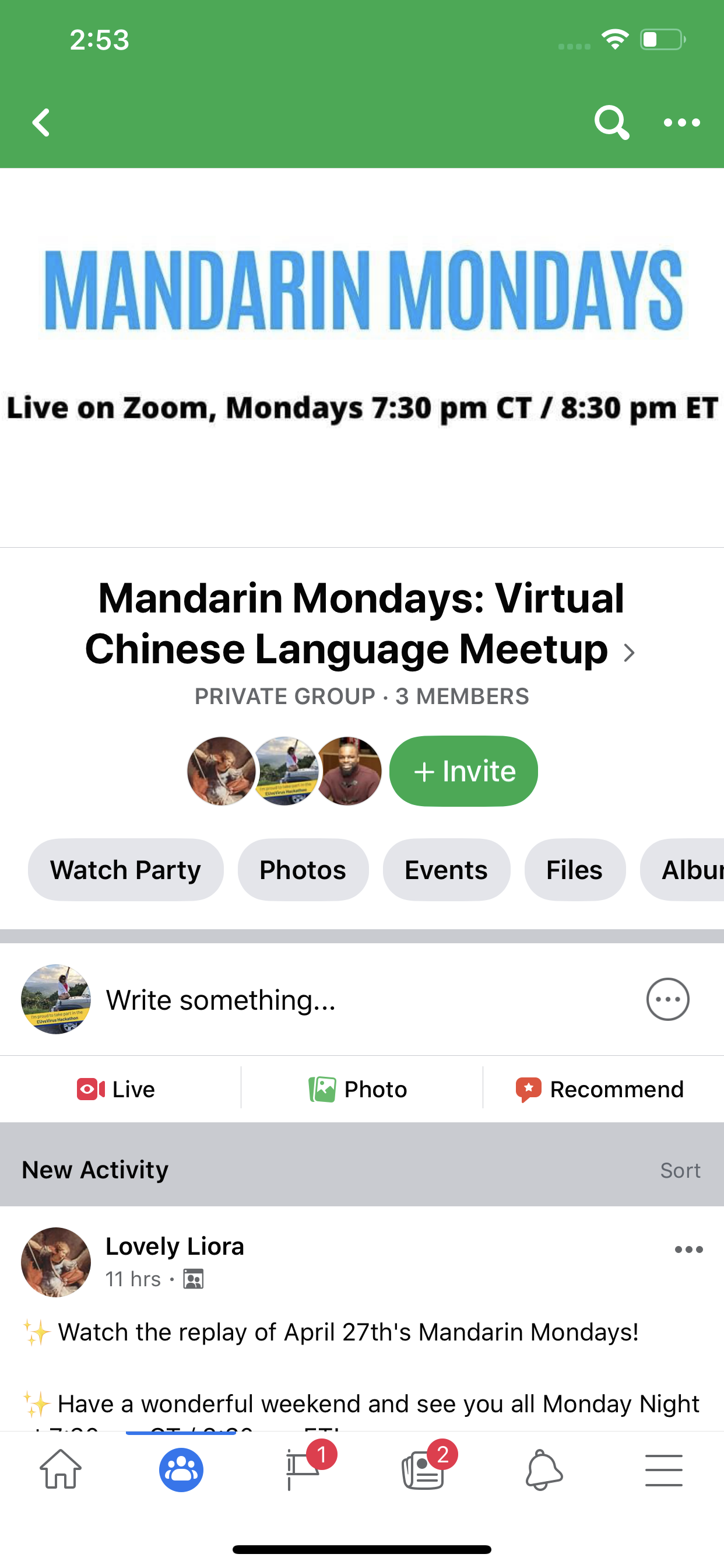
Task: Open the notifications bell tab
Action: point(543,1469)
